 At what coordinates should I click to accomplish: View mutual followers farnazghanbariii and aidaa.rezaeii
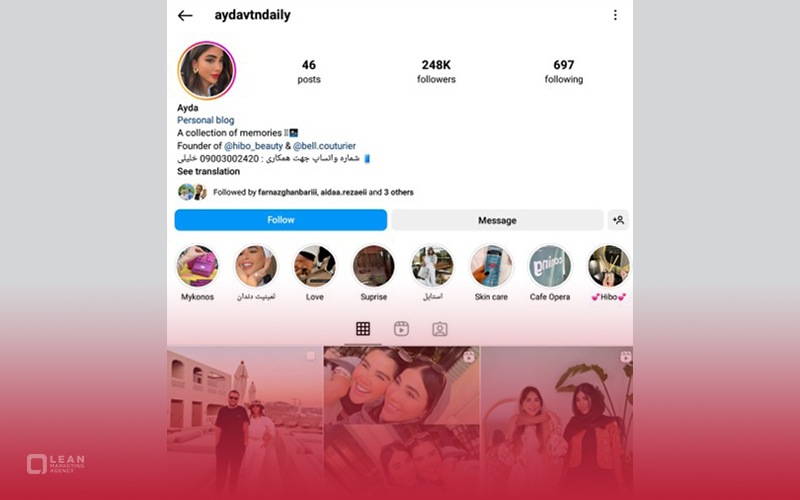point(300,192)
